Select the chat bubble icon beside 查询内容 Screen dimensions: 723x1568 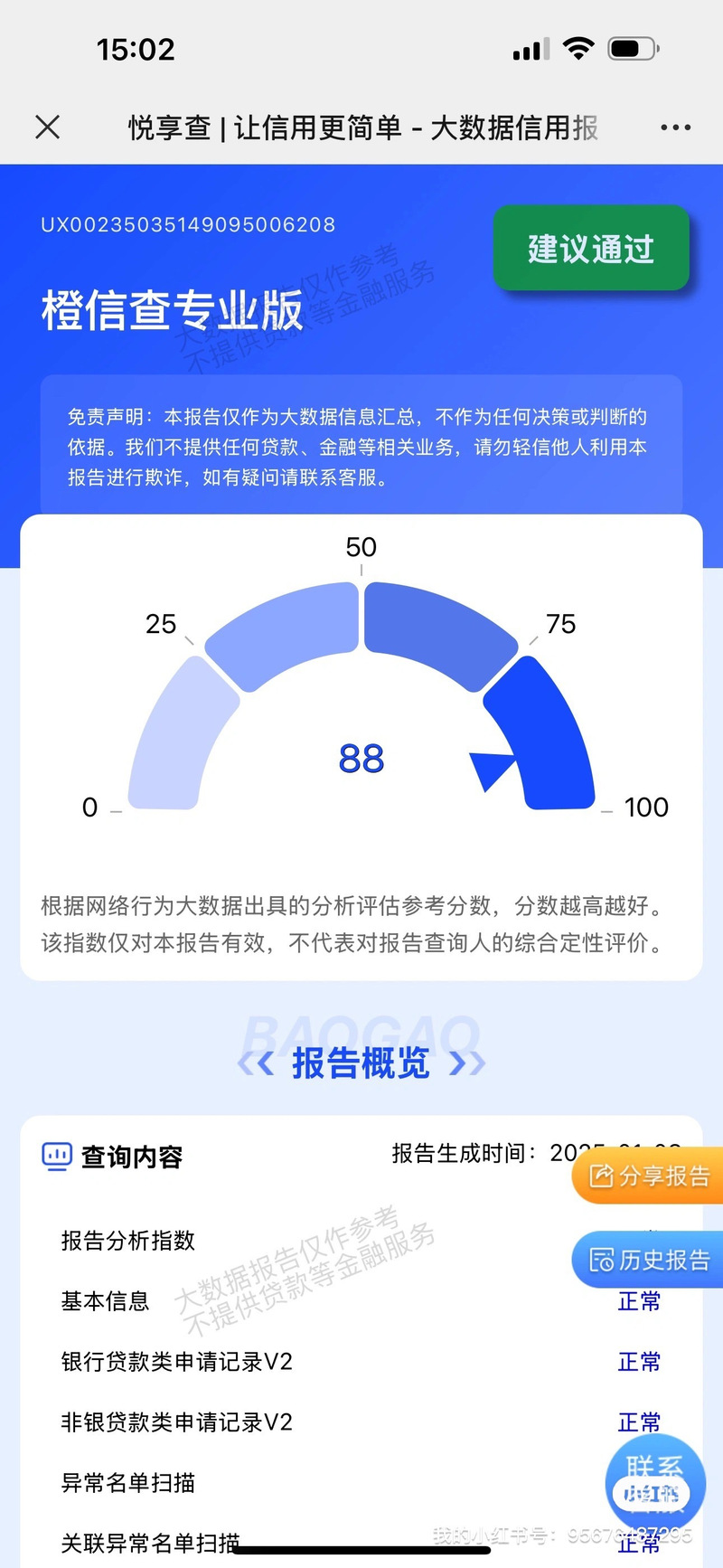pyautogui.click(x=56, y=1157)
